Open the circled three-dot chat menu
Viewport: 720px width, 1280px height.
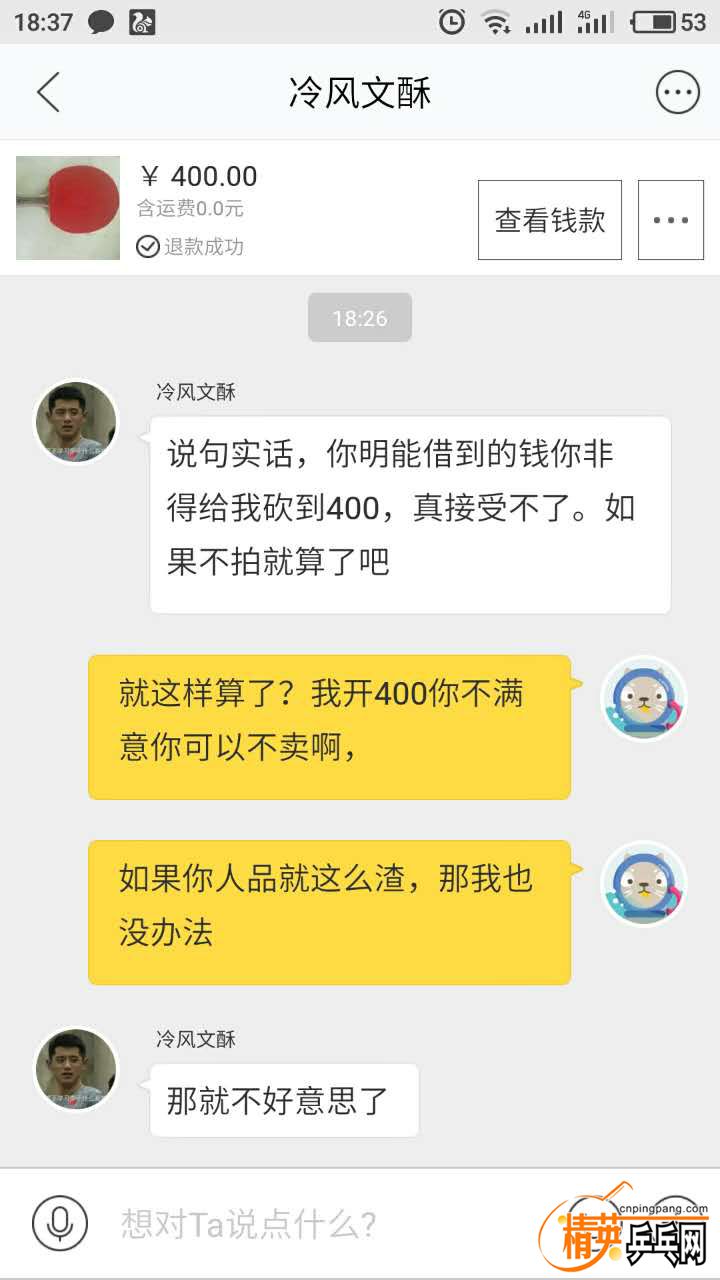point(677,93)
